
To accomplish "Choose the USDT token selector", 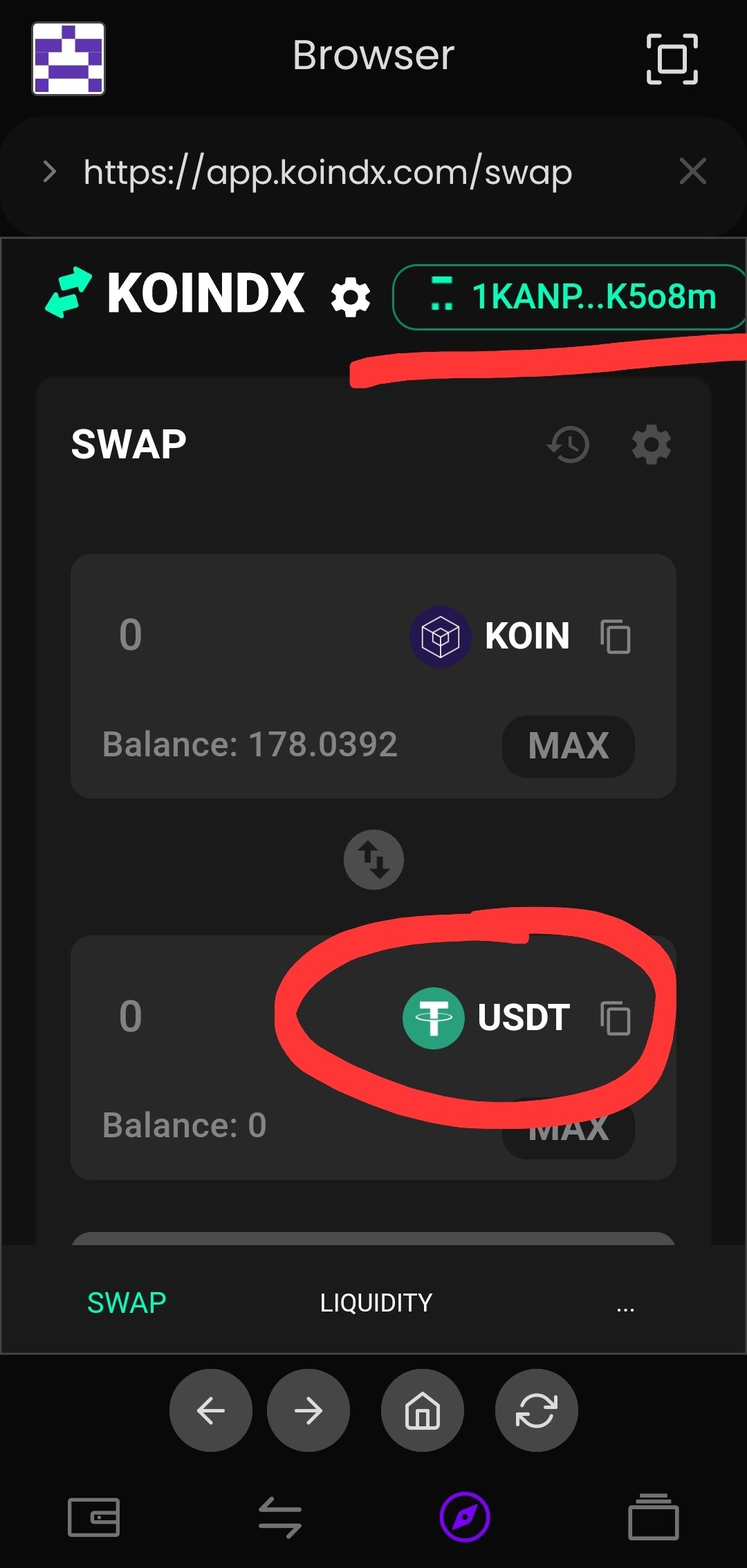I will click(486, 1018).
